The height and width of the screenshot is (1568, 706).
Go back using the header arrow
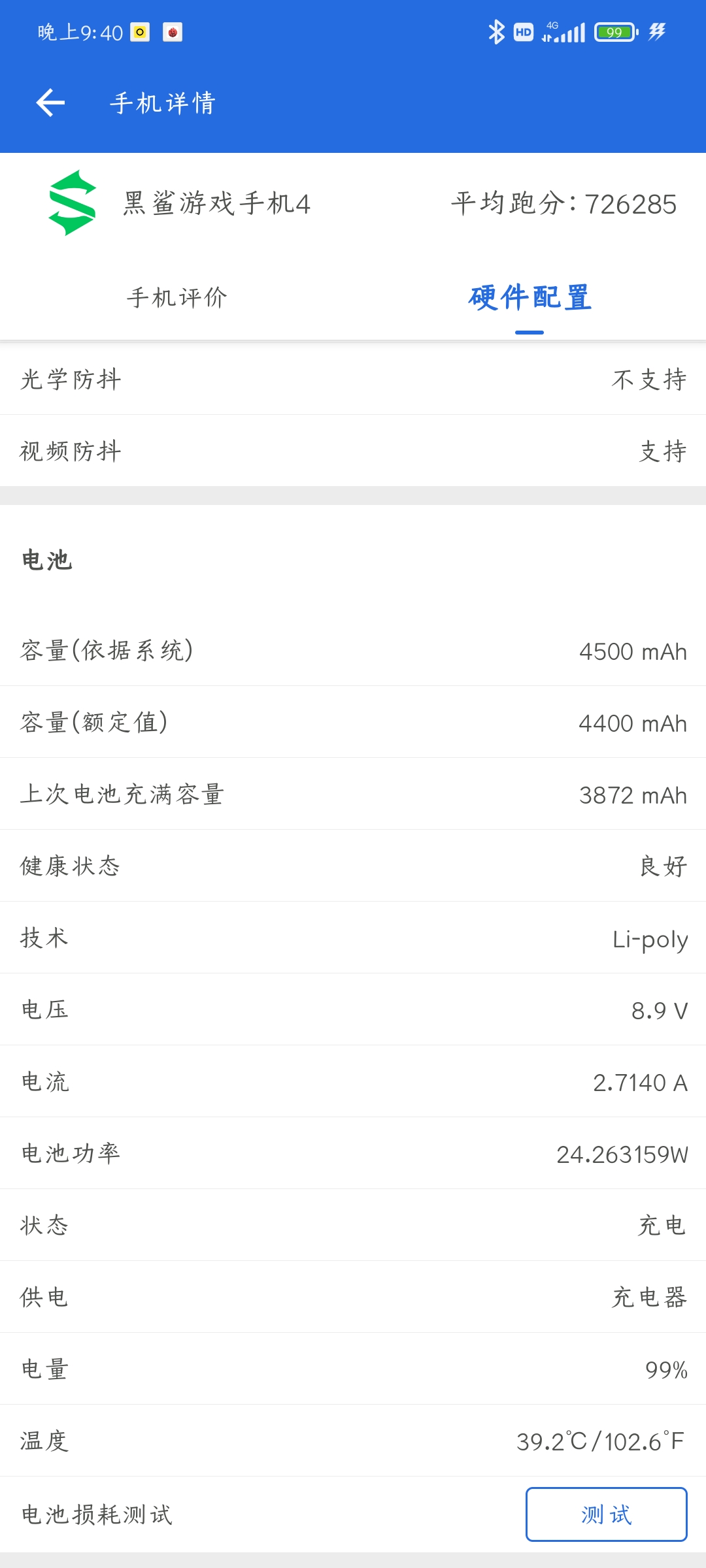pos(50,103)
